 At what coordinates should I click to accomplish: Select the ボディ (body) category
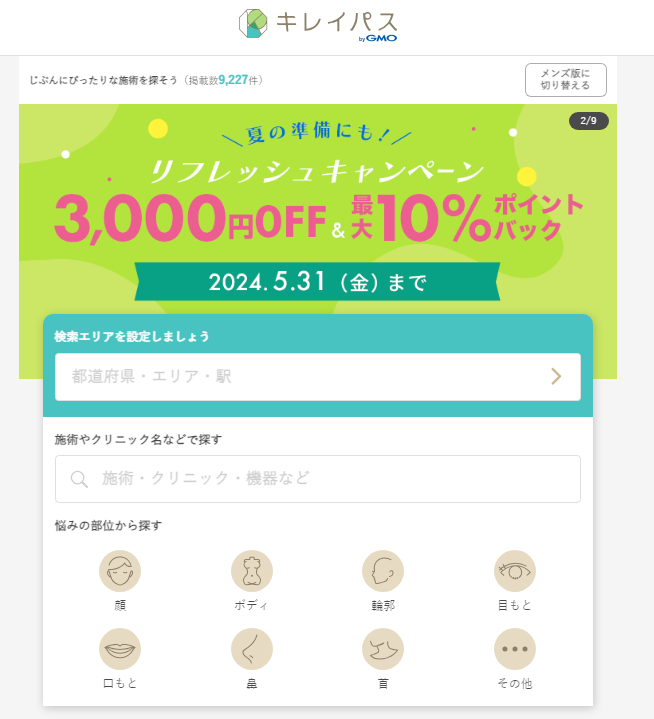tap(251, 571)
